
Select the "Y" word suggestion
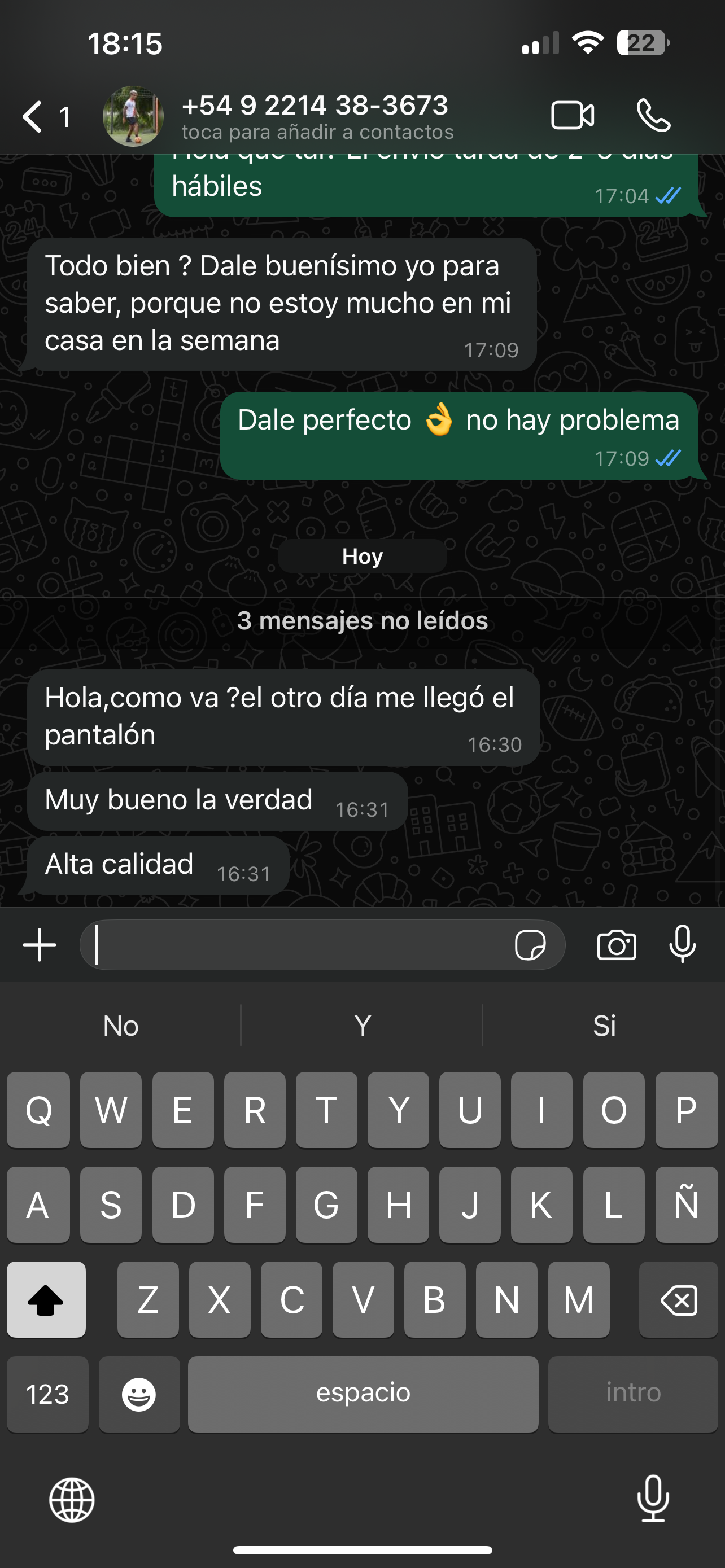click(x=362, y=1026)
